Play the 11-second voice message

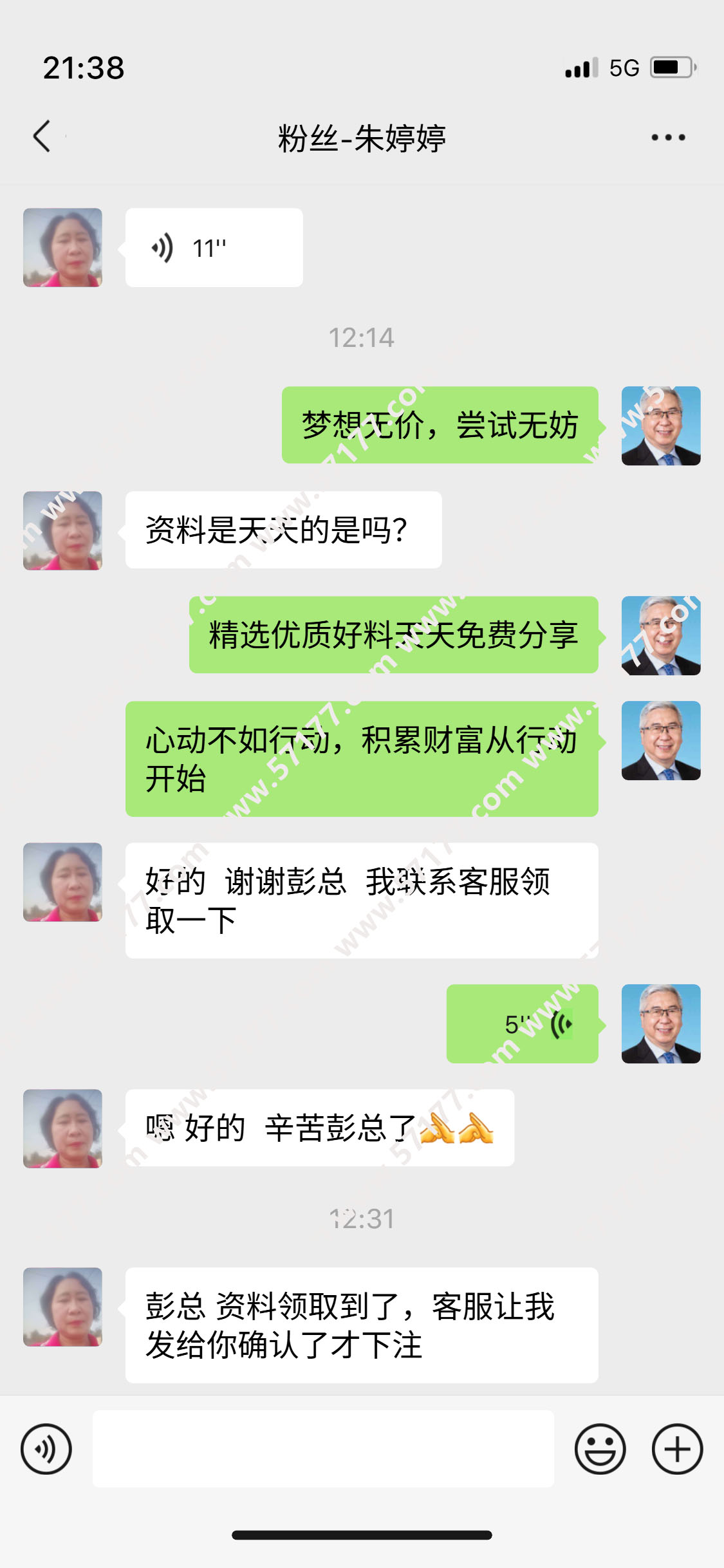pyautogui.click(x=214, y=248)
